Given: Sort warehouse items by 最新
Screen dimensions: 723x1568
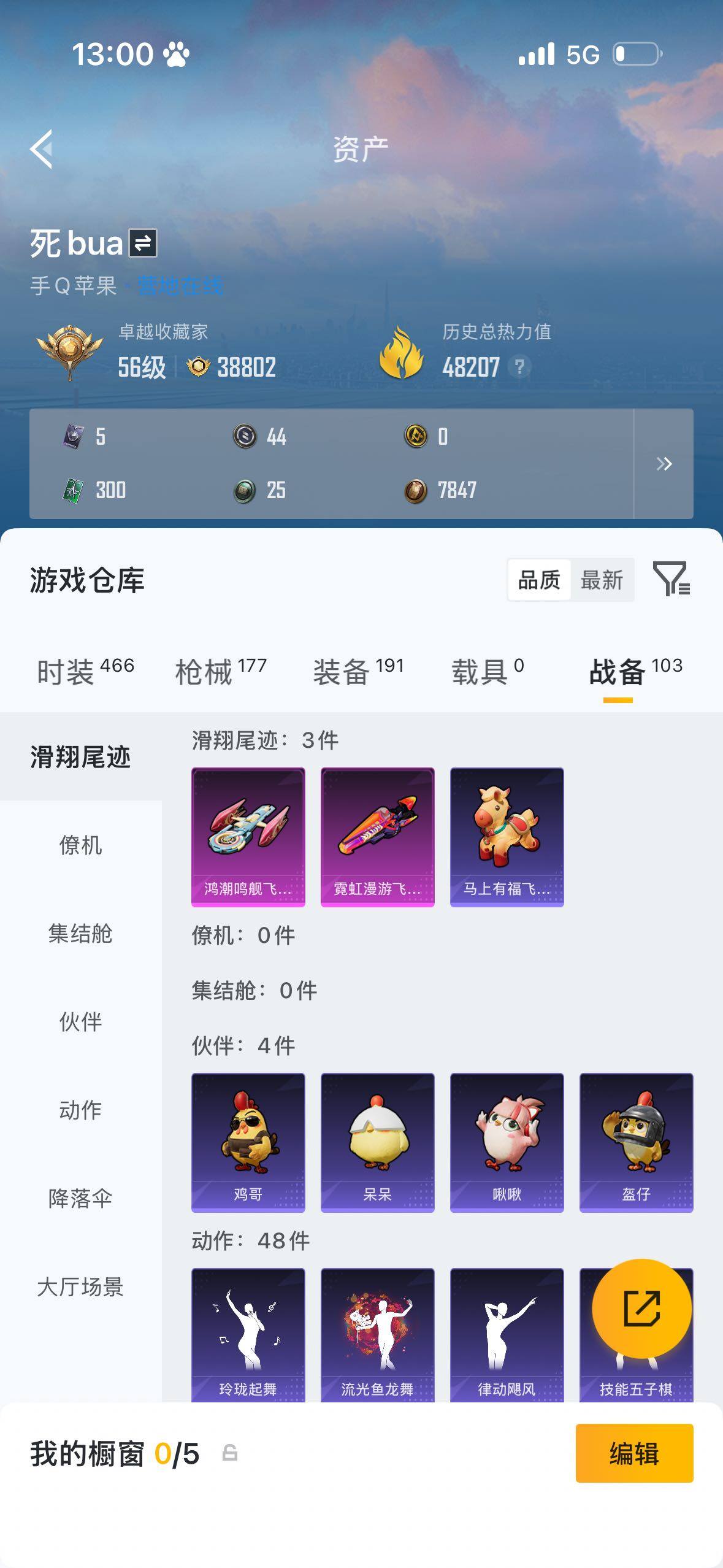Looking at the screenshot, I should pos(603,579).
